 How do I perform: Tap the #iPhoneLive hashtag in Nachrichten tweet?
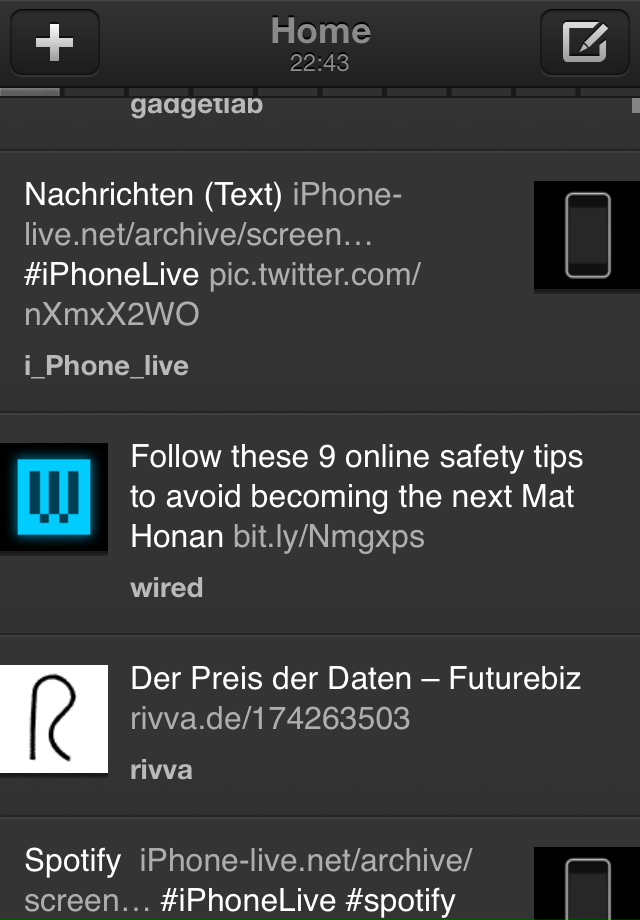(112, 276)
